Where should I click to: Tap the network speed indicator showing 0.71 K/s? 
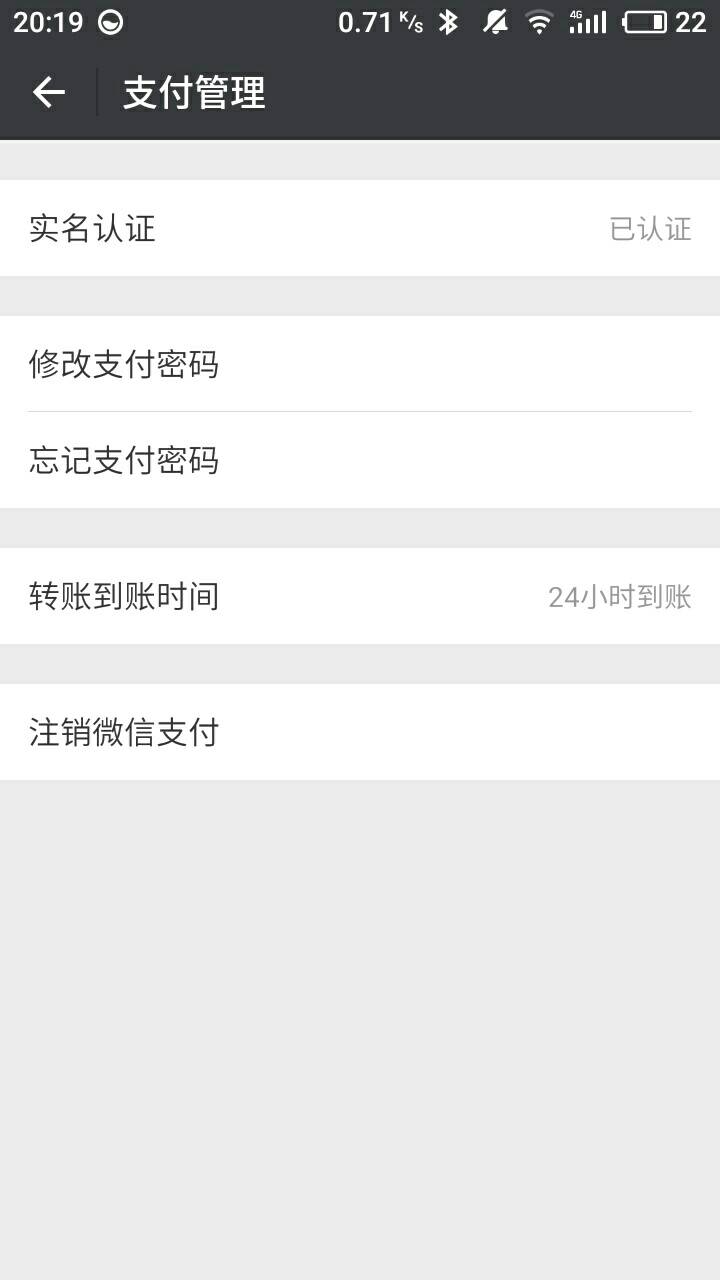pyautogui.click(x=375, y=20)
